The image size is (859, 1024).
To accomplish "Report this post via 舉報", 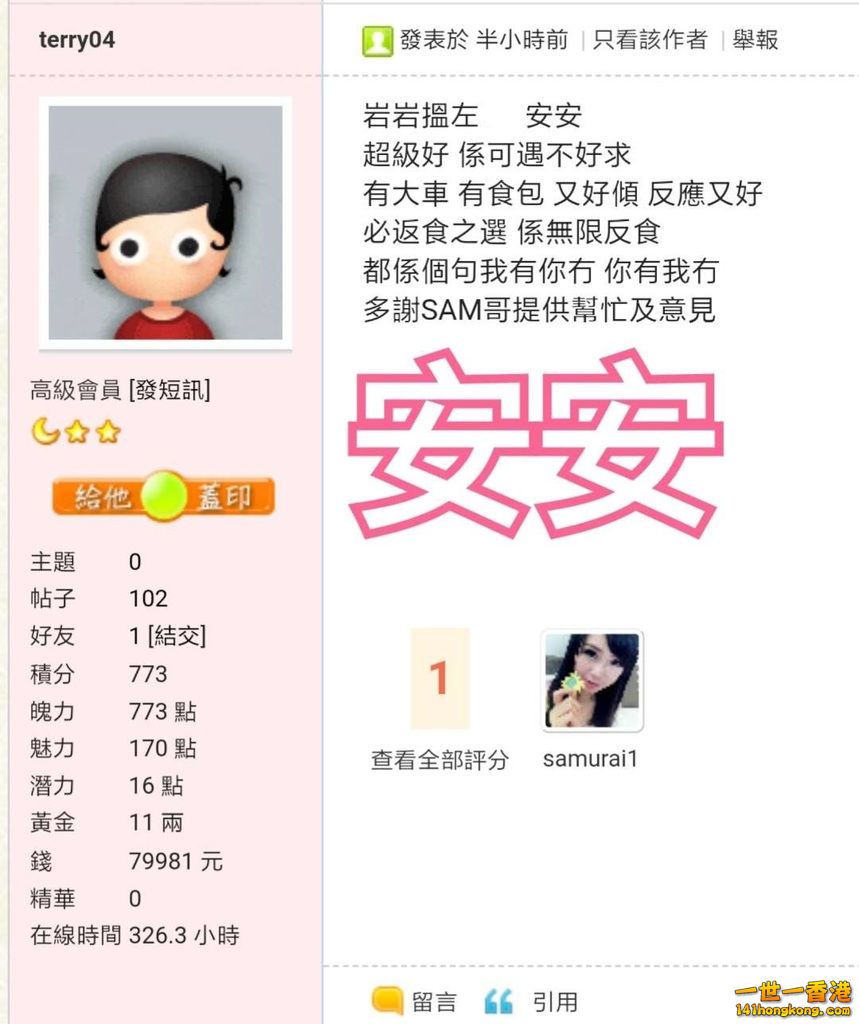I will point(755,40).
